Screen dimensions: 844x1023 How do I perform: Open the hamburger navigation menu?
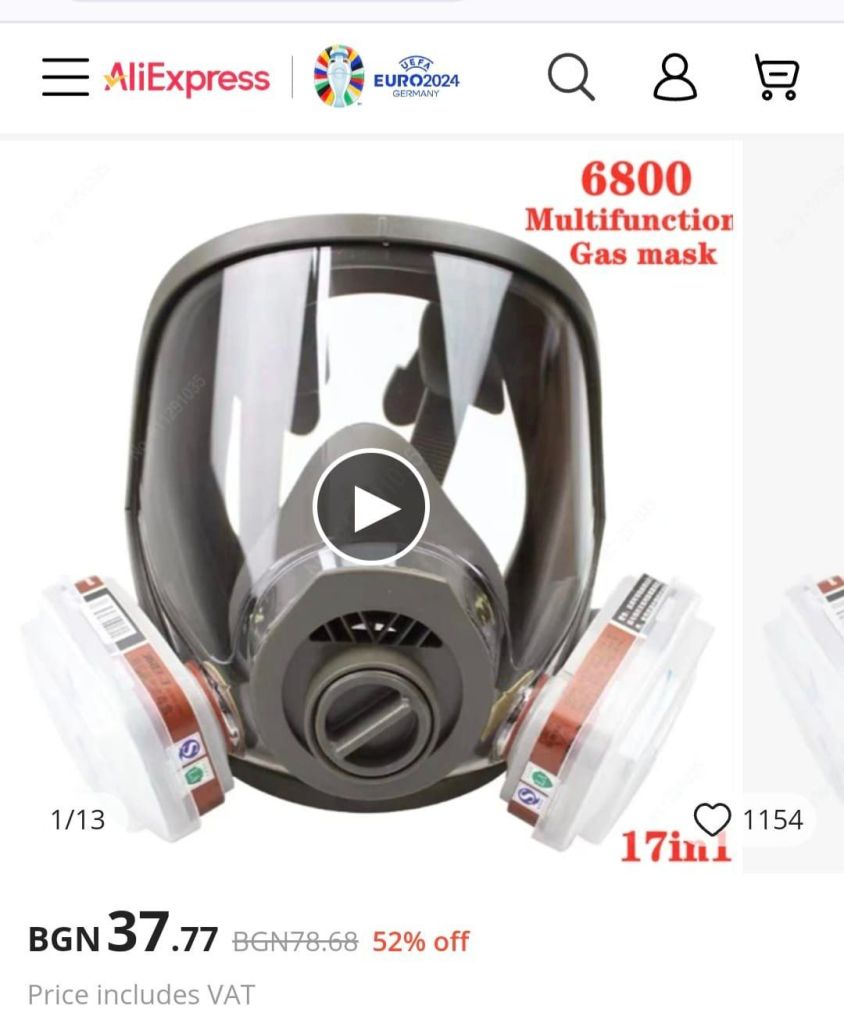[65, 77]
